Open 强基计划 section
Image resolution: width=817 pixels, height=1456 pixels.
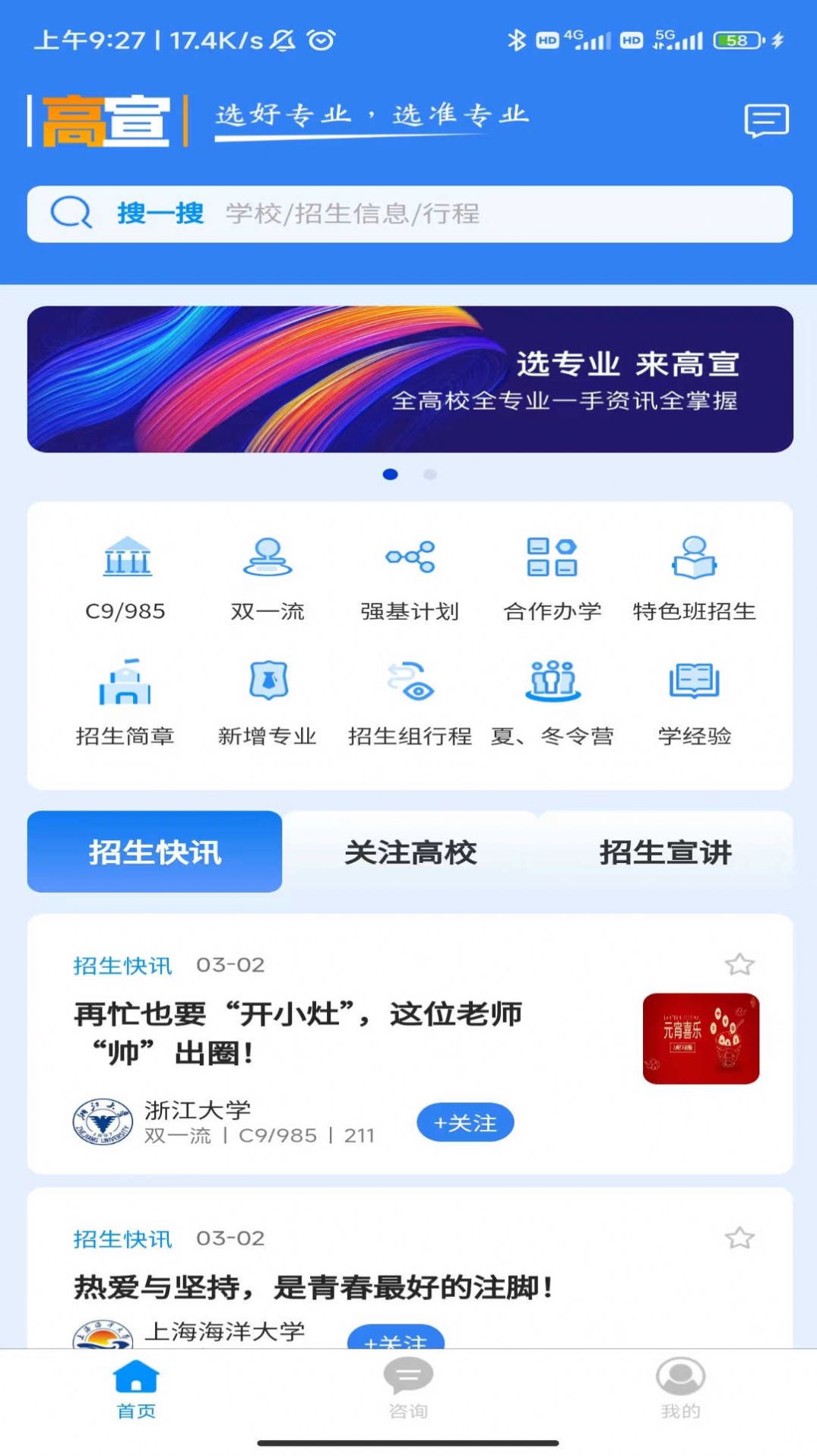coord(410,577)
